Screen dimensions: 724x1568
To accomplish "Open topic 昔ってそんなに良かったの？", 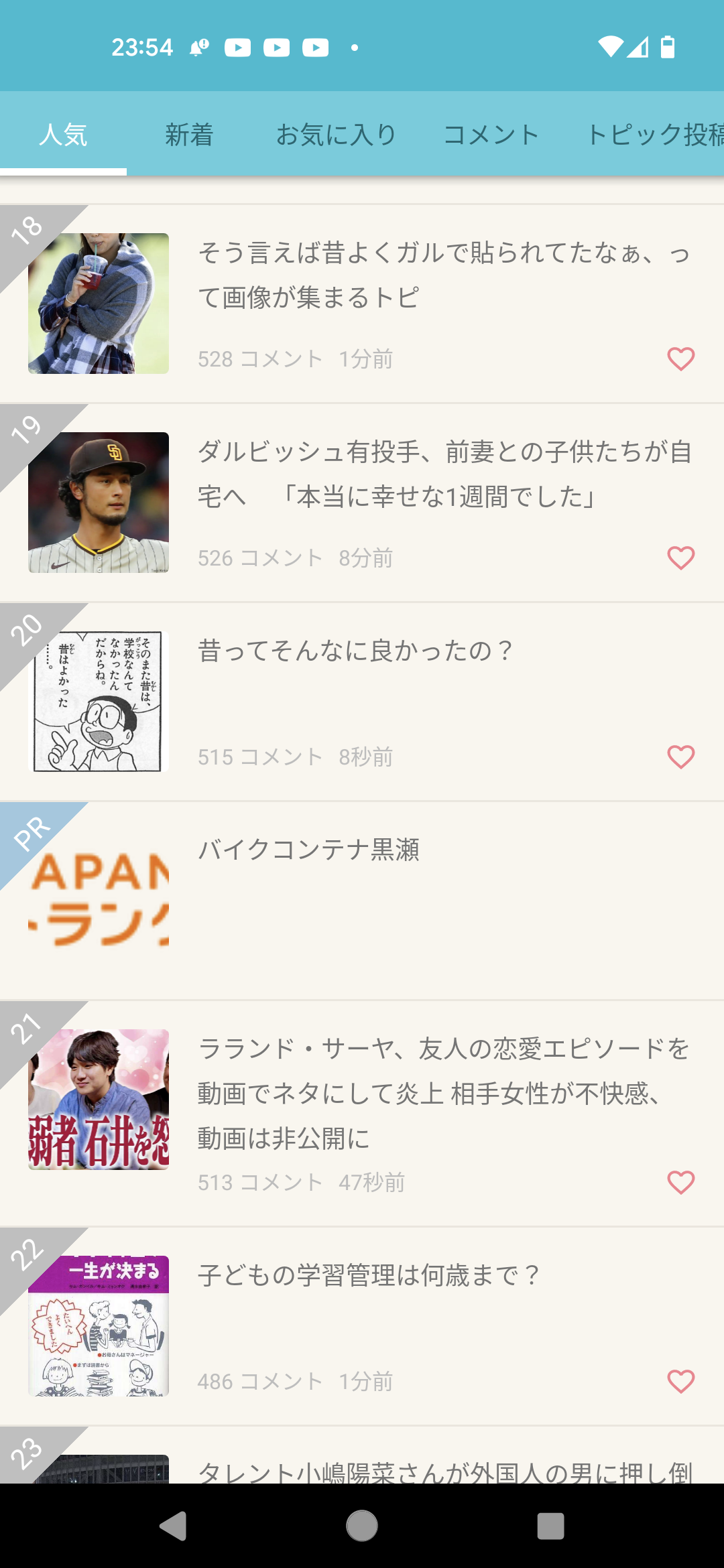I will point(362,702).
